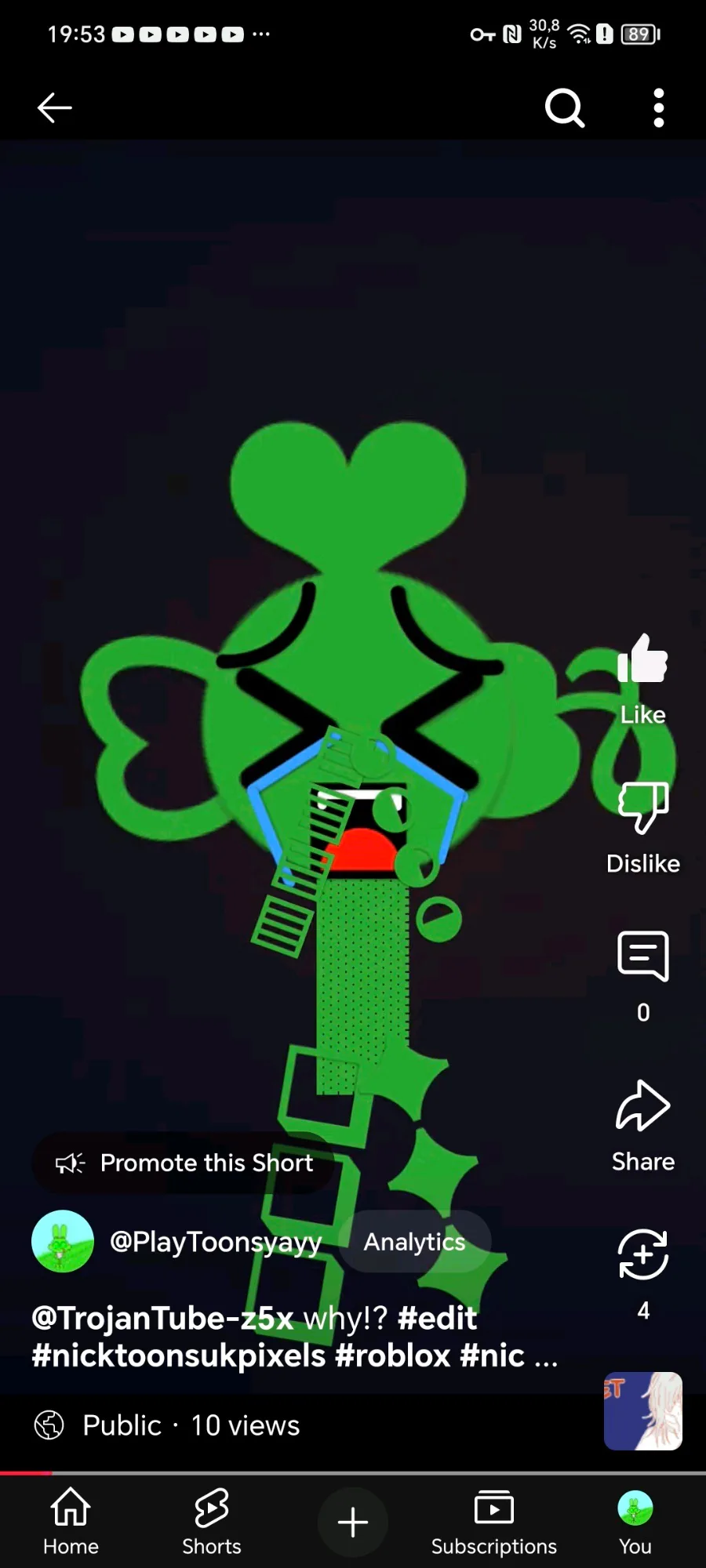This screenshot has height=1568, width=706.
Task: Switch to the Home tab
Action: tap(71, 1521)
